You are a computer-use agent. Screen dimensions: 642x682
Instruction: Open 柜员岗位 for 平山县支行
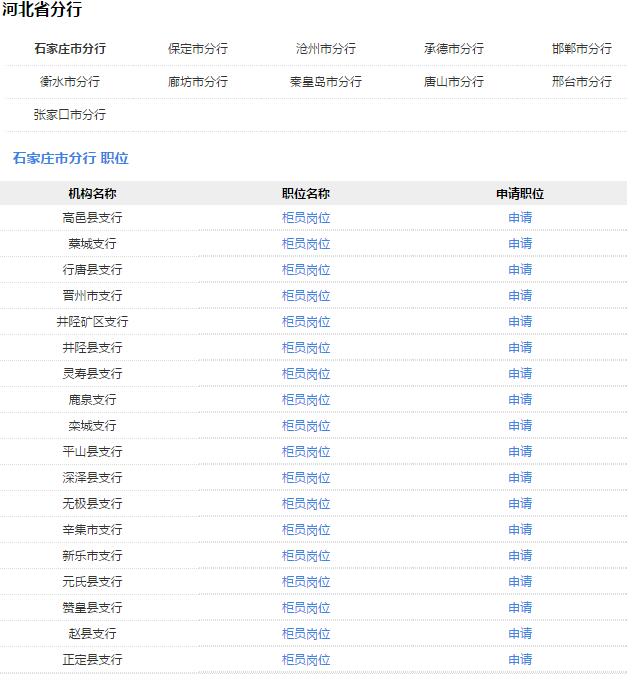(306, 451)
